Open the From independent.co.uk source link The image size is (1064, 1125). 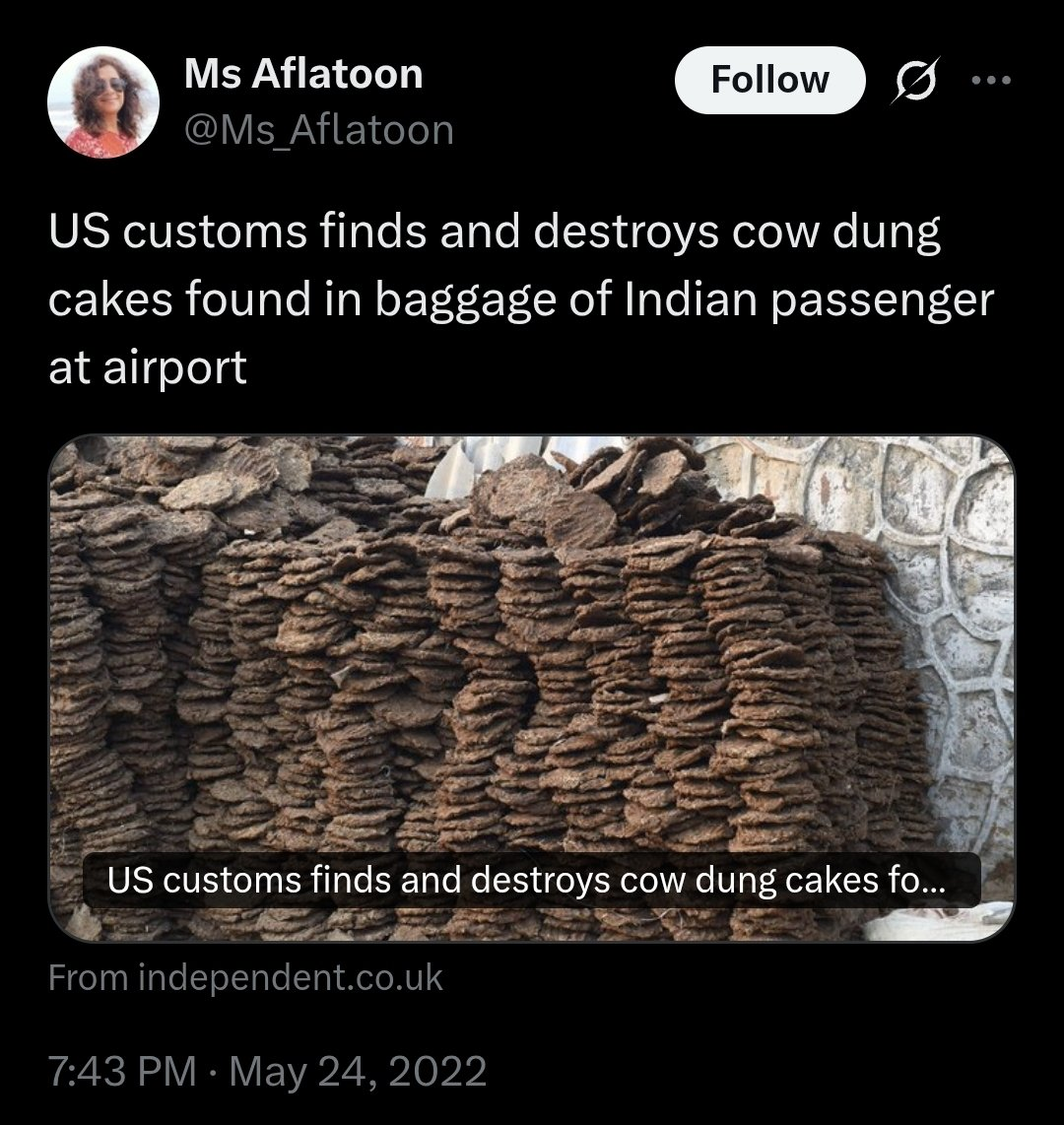coord(245,978)
